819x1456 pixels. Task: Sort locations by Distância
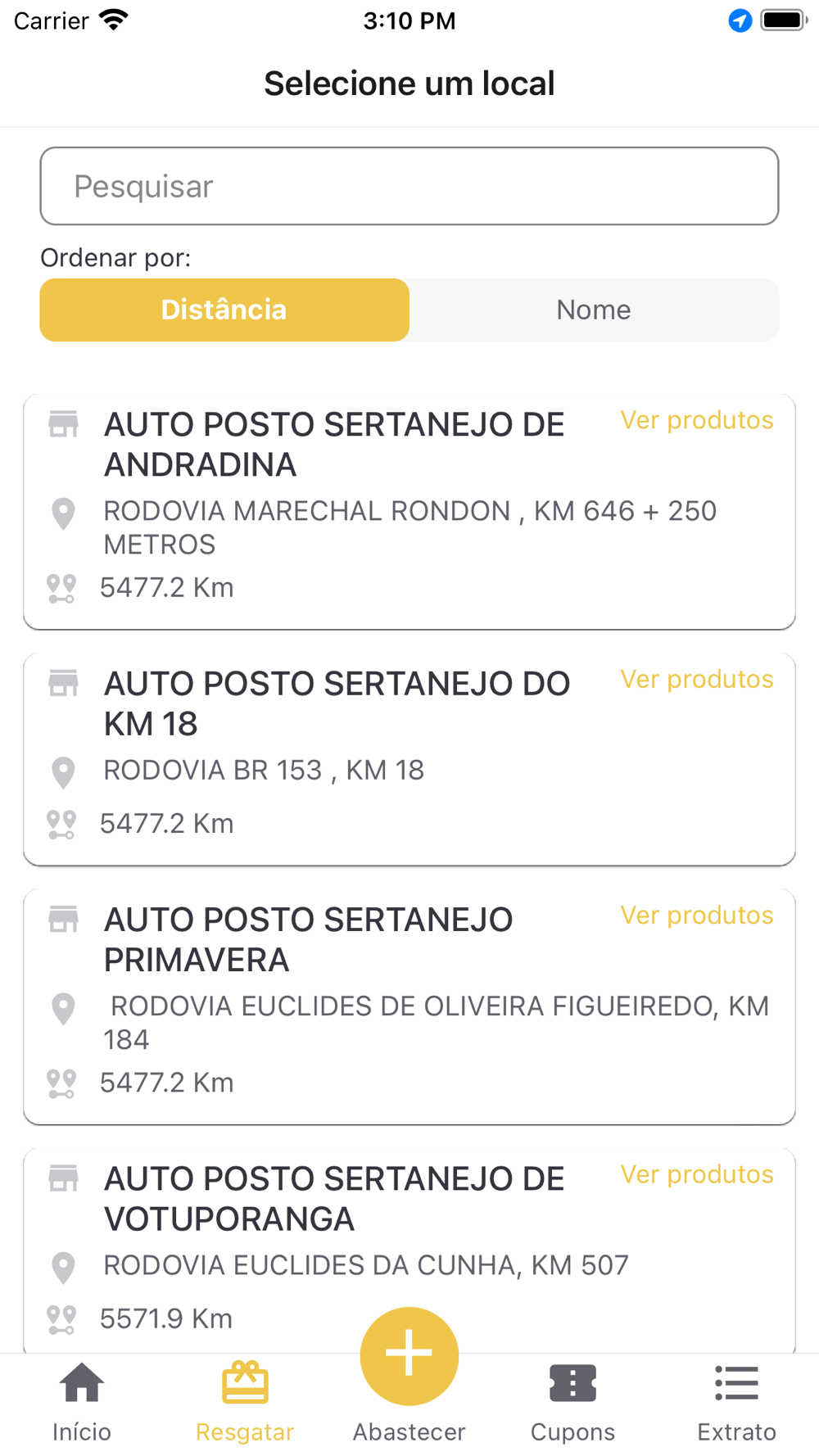point(224,310)
